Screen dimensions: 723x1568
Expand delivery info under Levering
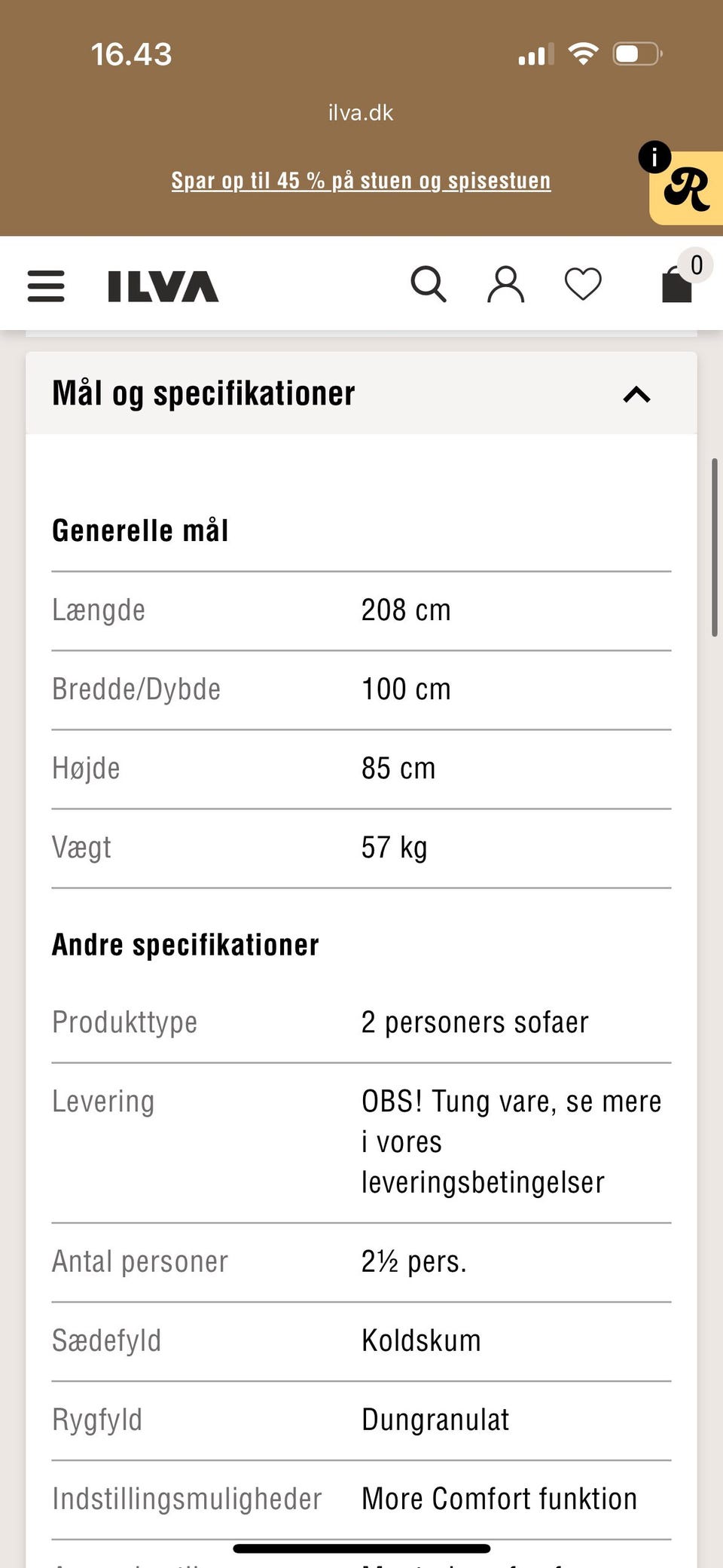coord(511,1141)
